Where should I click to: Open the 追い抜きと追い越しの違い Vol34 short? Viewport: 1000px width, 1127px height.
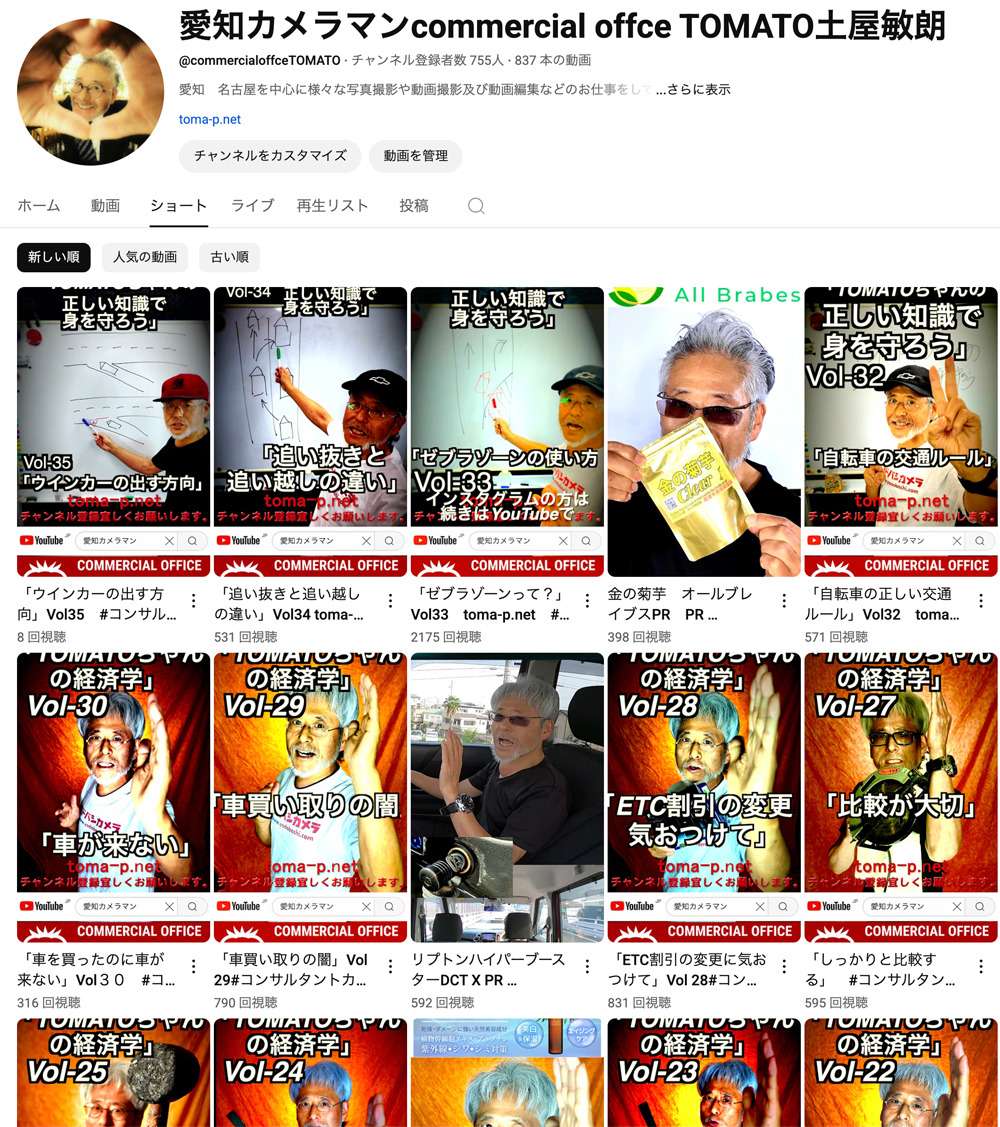pyautogui.click(x=310, y=431)
